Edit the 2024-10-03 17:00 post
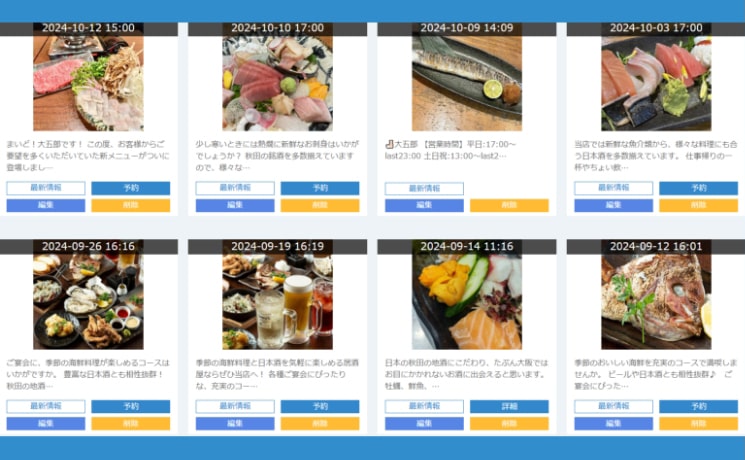The height and width of the screenshot is (460, 745). tap(614, 205)
